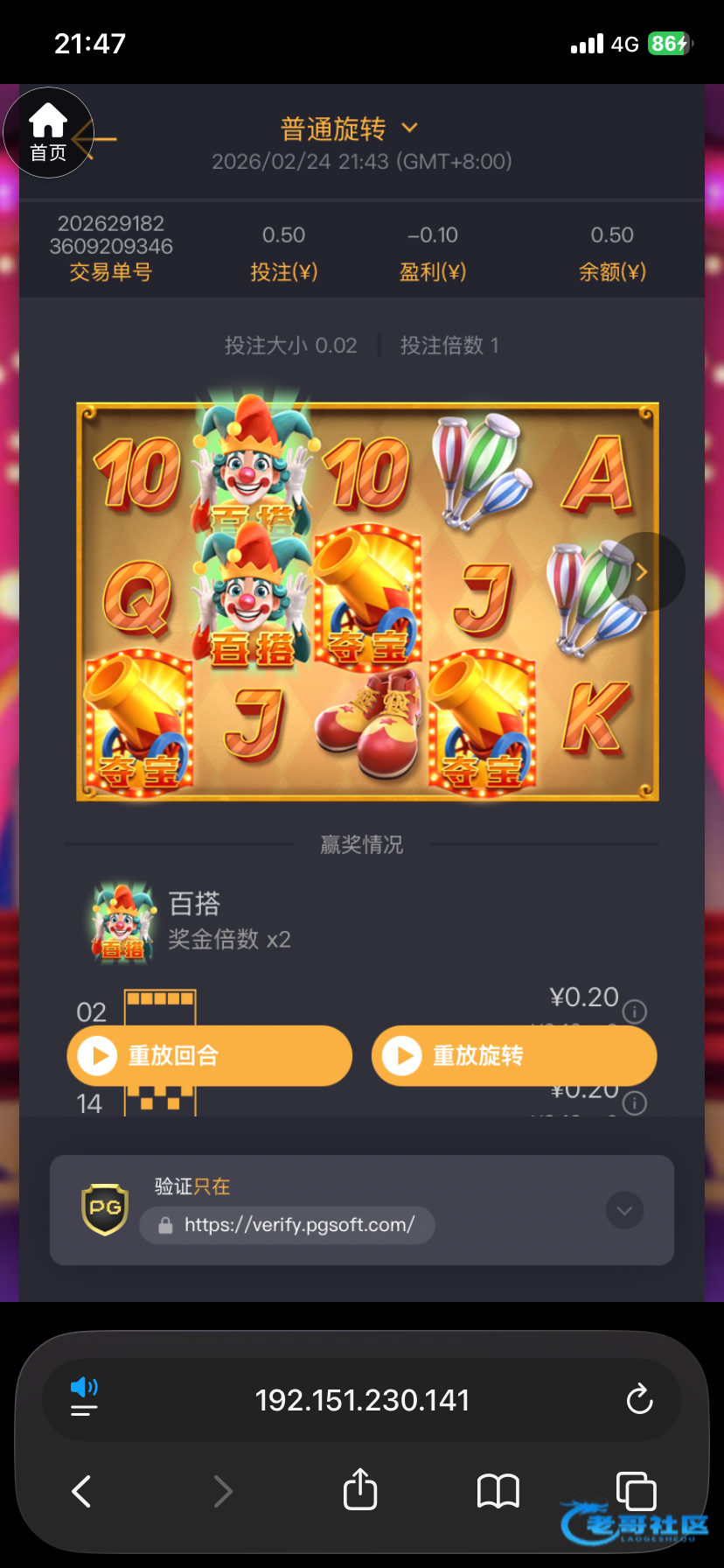Tap the 首页 home button
The width and height of the screenshot is (724, 1568).
click(x=48, y=133)
